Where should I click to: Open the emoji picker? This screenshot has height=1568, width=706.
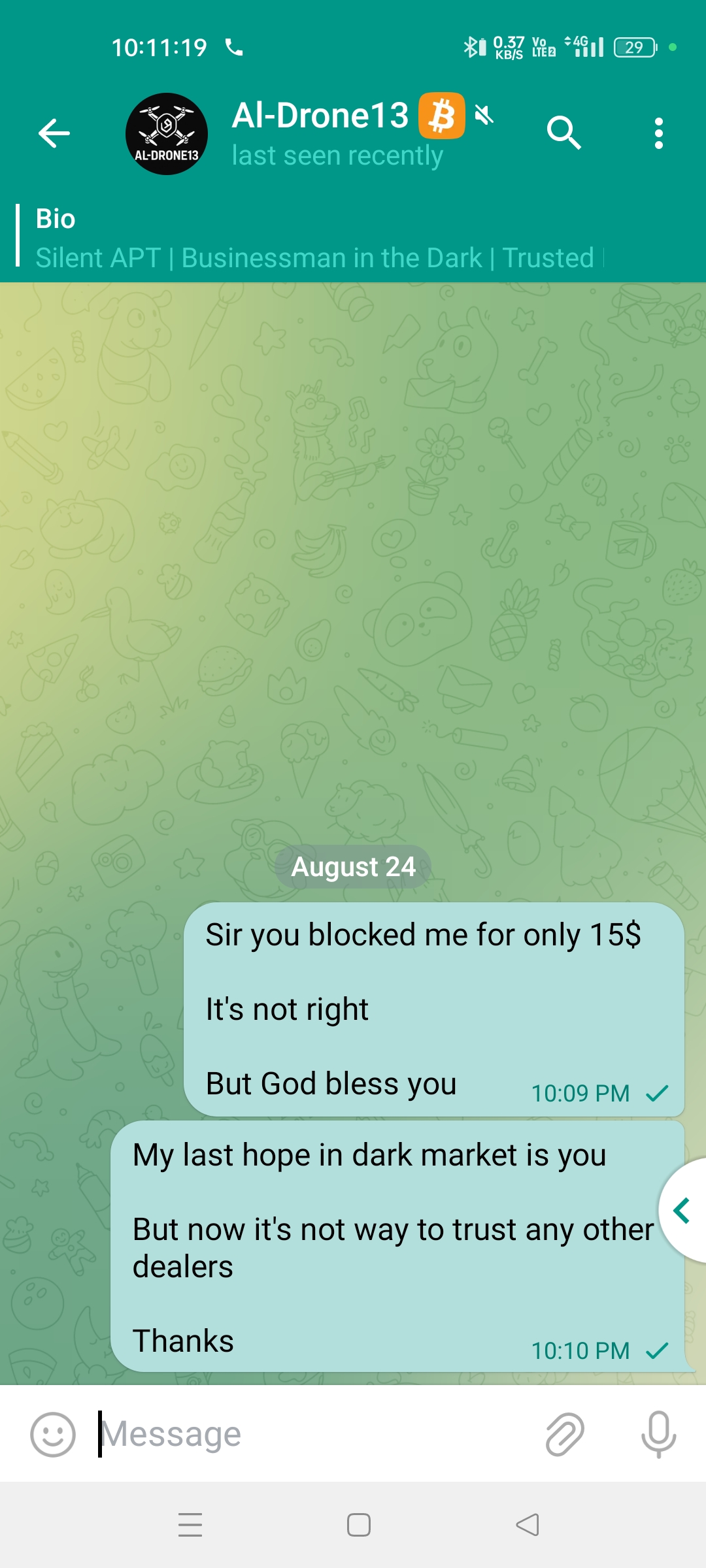click(53, 1435)
